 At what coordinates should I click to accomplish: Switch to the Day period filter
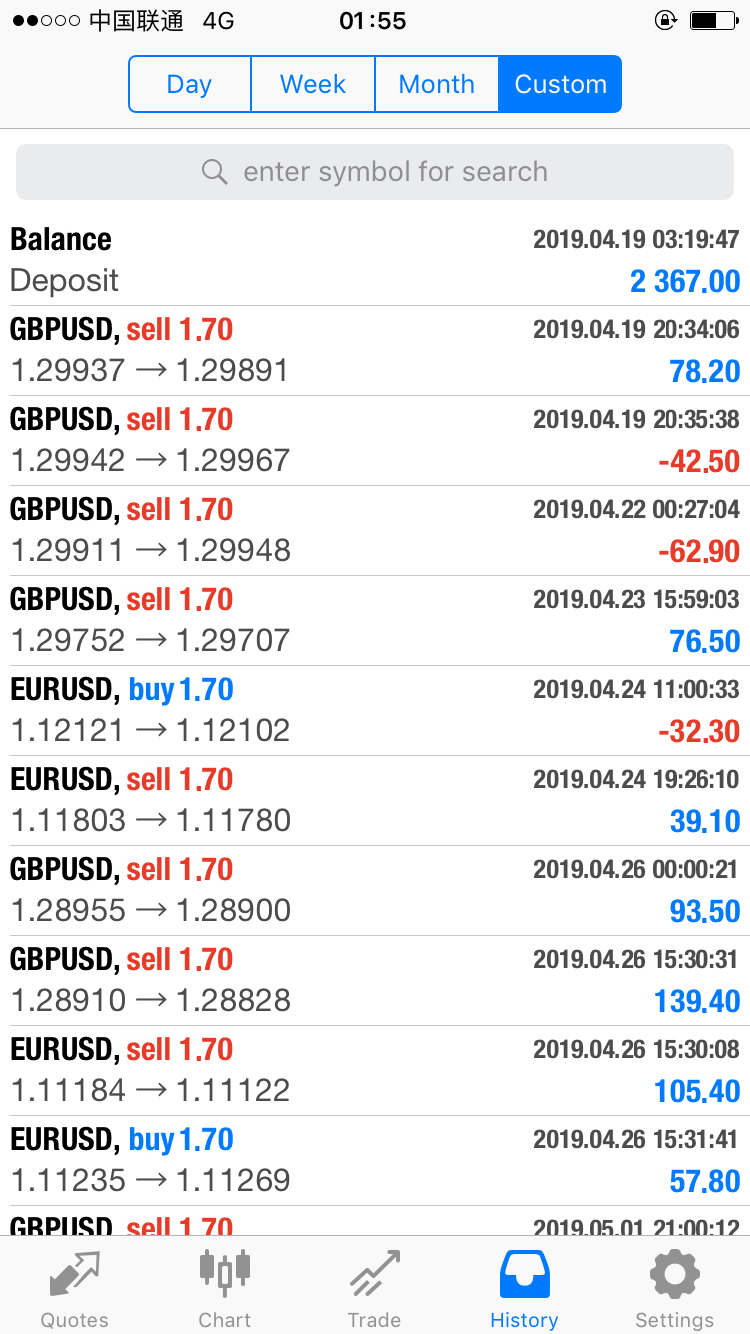point(190,84)
